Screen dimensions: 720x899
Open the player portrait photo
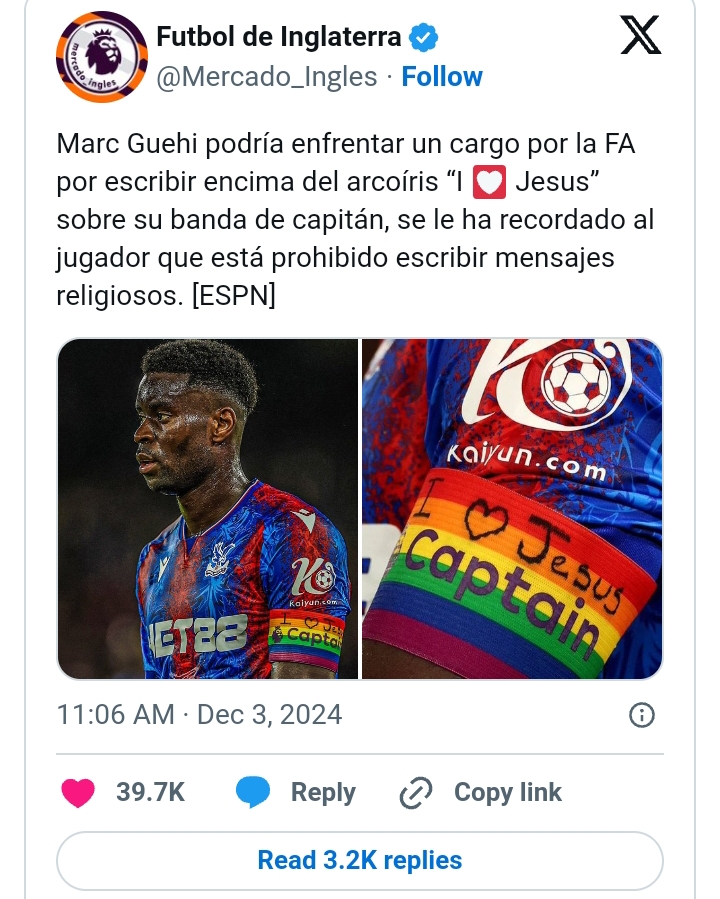pos(207,508)
